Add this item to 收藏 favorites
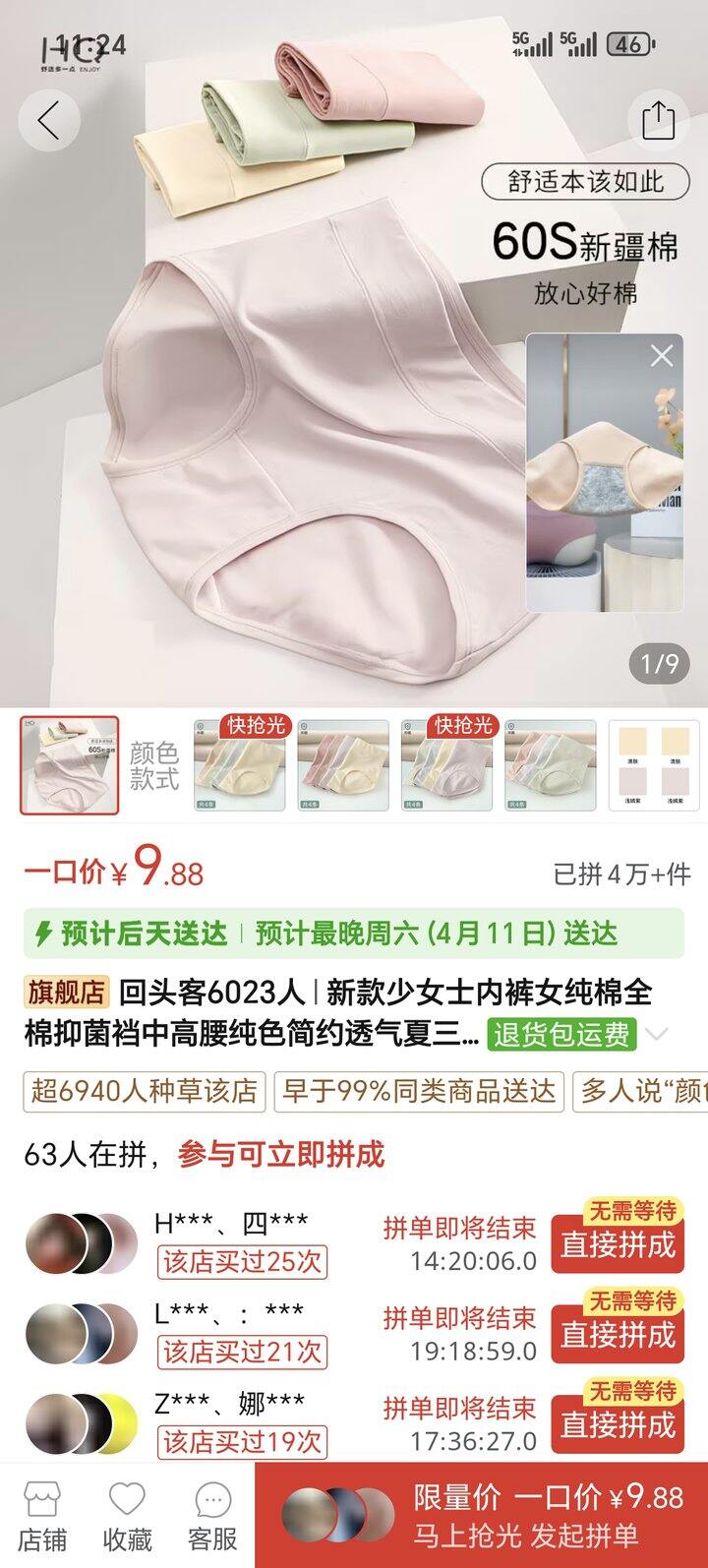This screenshot has width=708, height=1568. pos(127,1516)
